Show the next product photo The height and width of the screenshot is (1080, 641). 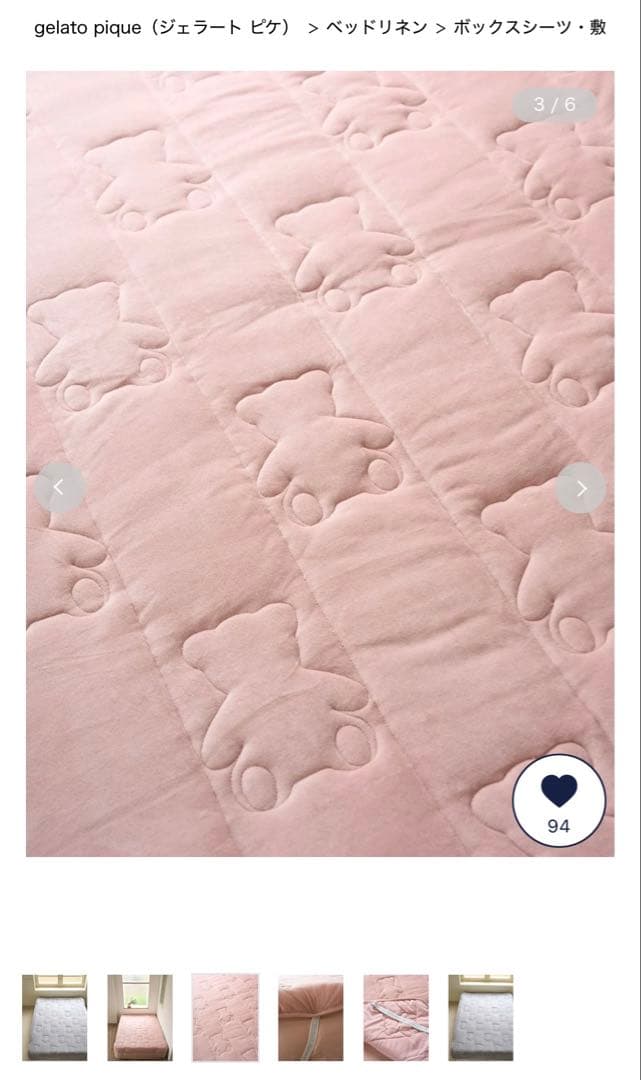pyautogui.click(x=581, y=488)
